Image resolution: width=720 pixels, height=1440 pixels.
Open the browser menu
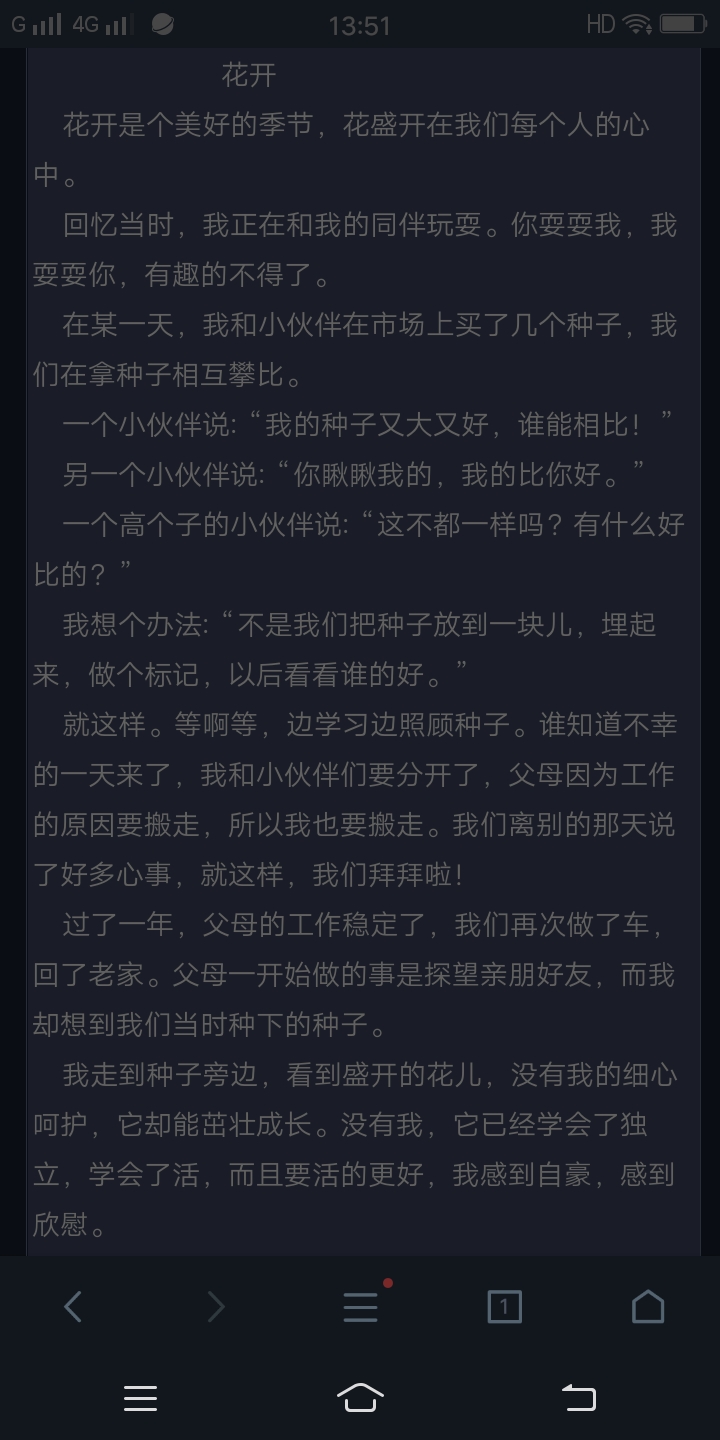(360, 1306)
